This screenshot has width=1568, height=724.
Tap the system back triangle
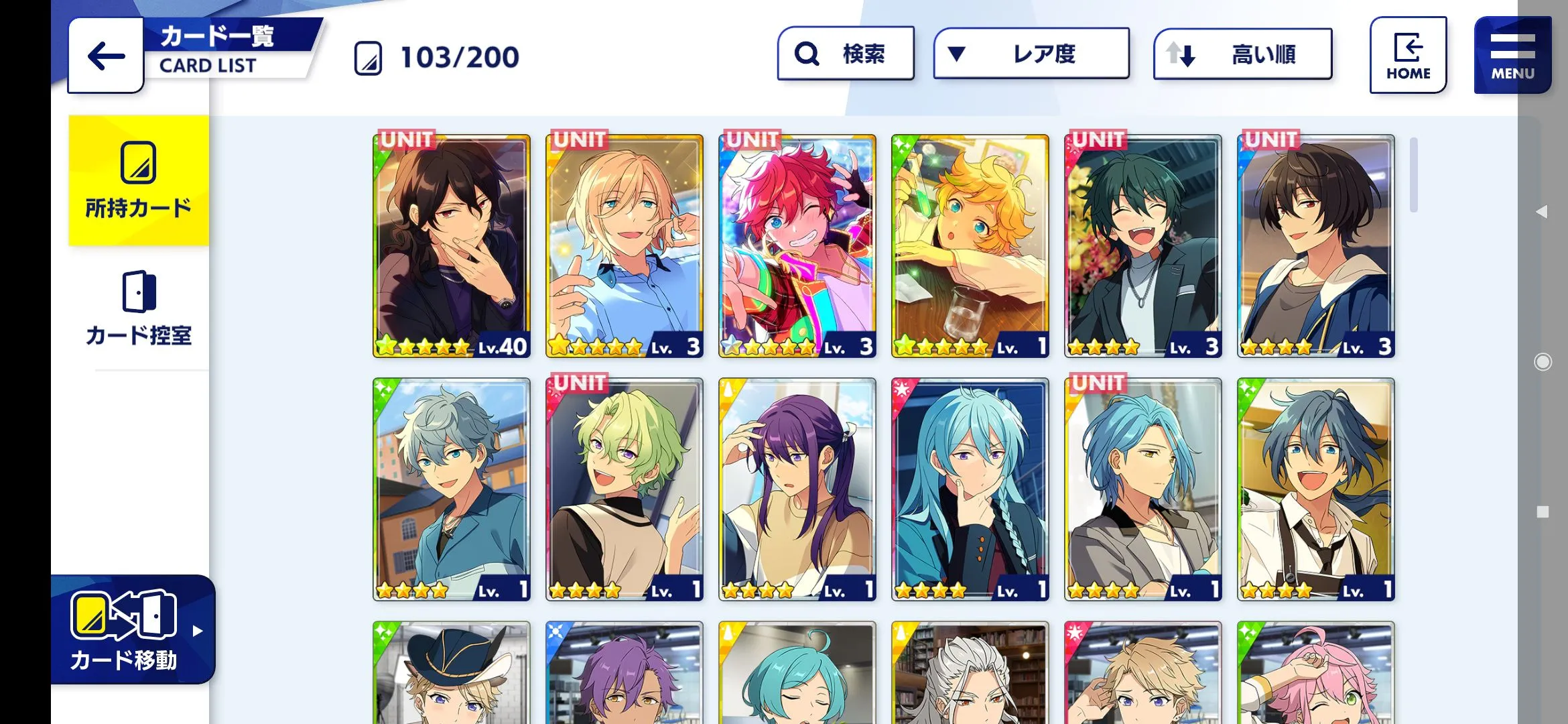click(1542, 212)
